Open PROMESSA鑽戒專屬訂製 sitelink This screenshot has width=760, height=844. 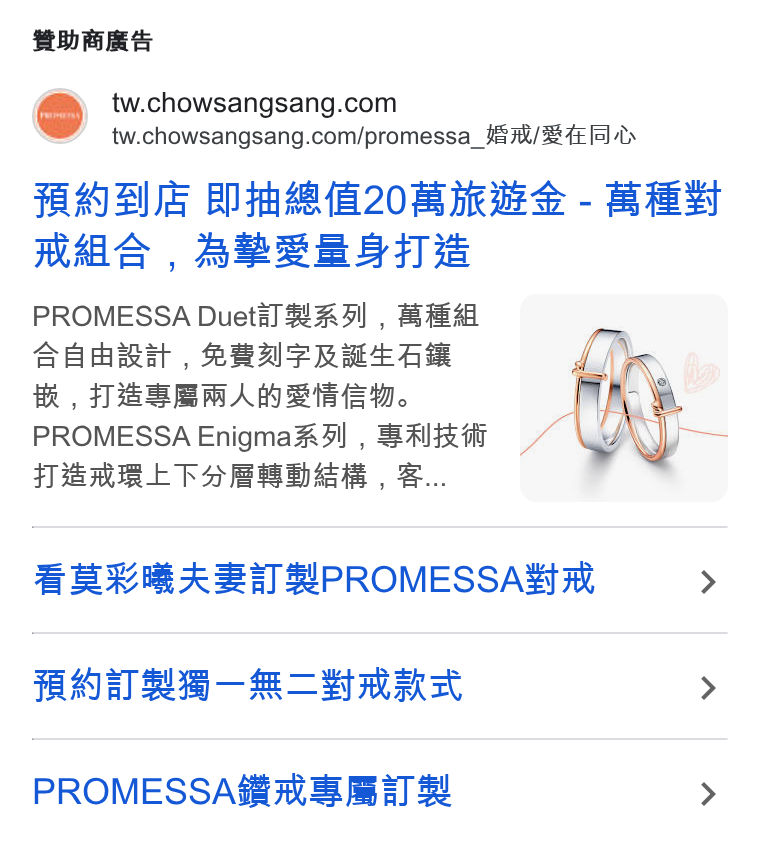coord(379,792)
